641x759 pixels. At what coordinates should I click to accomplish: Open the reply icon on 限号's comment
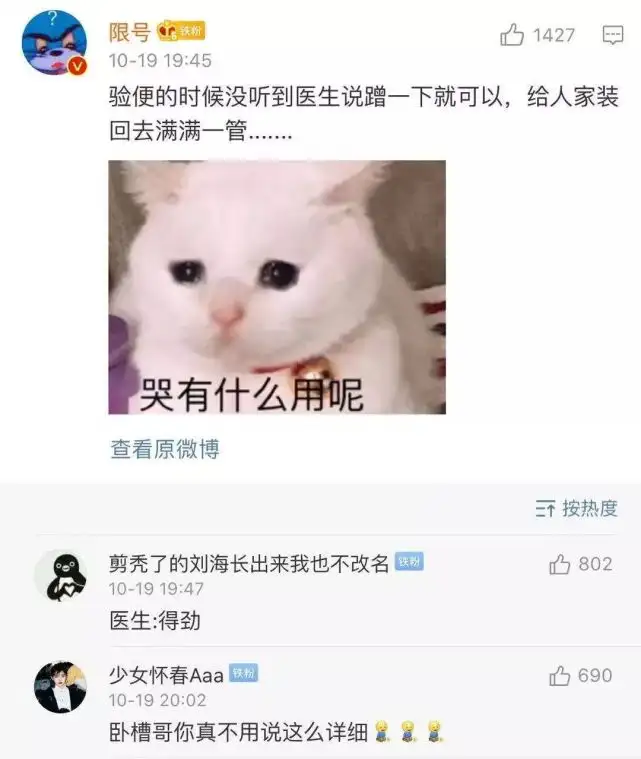pos(612,35)
